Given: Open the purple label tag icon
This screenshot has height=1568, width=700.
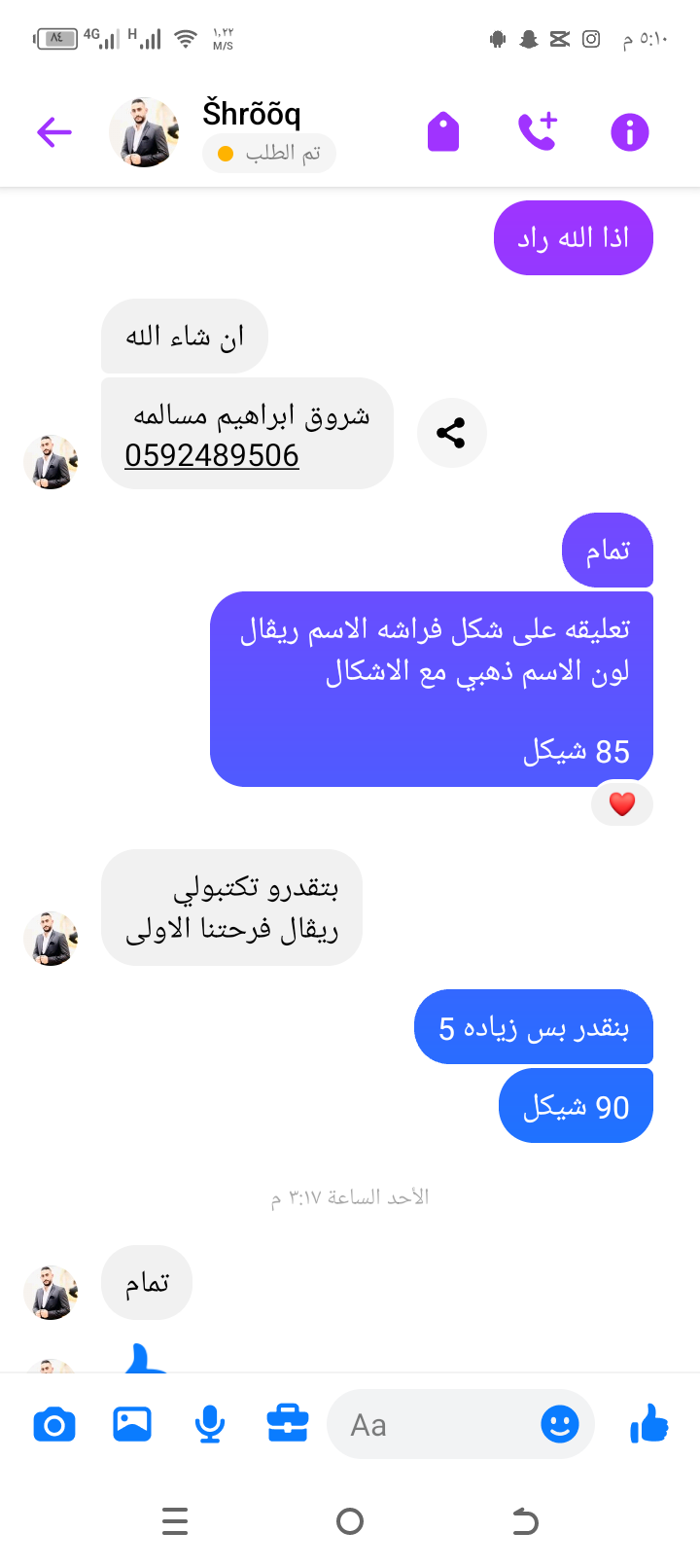Looking at the screenshot, I should tap(443, 131).
